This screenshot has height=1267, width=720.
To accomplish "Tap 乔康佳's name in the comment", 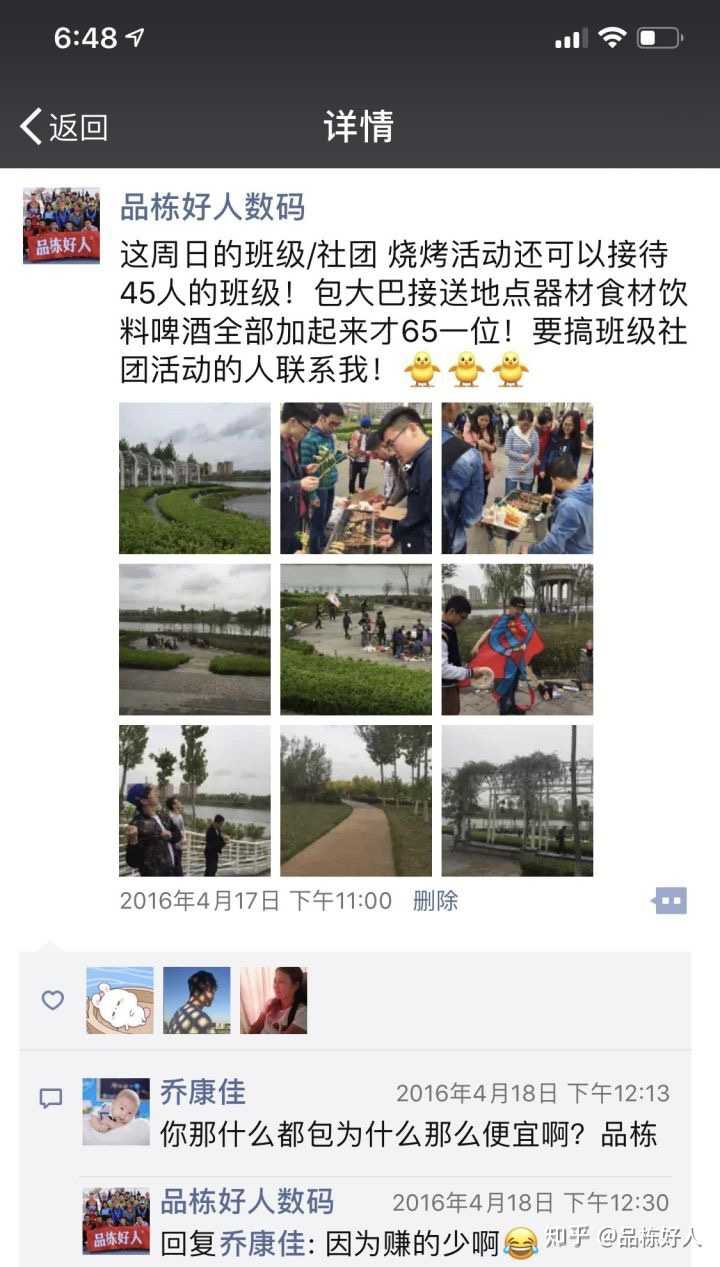I will pos(203,1091).
